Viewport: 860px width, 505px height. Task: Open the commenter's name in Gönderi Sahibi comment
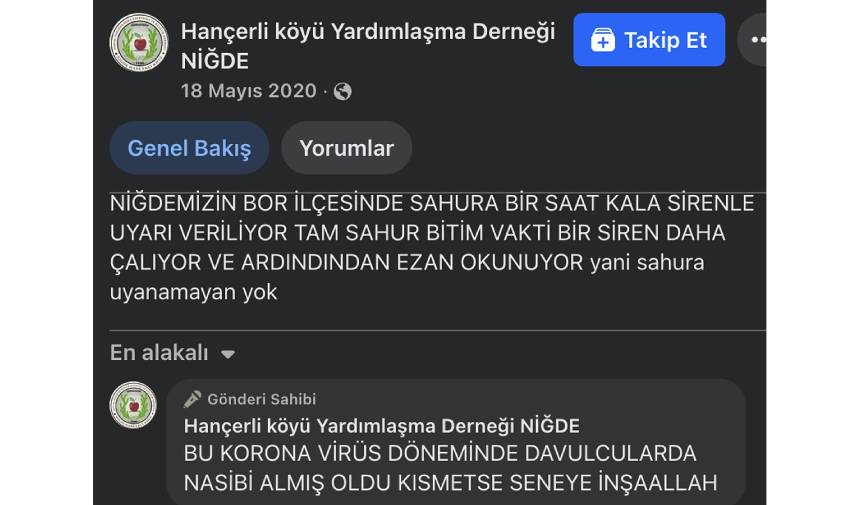point(381,426)
